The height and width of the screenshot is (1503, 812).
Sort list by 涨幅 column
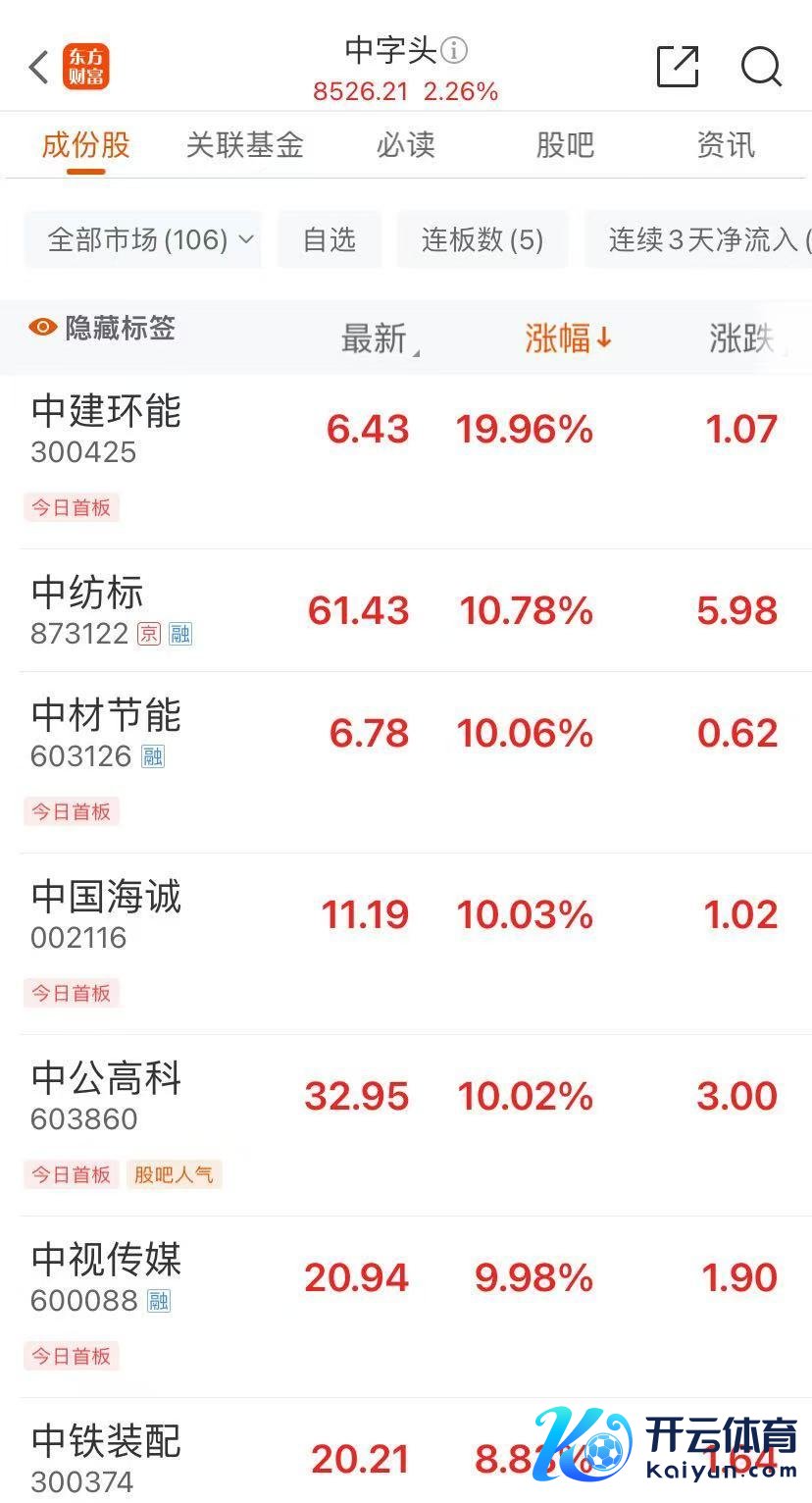(x=568, y=339)
